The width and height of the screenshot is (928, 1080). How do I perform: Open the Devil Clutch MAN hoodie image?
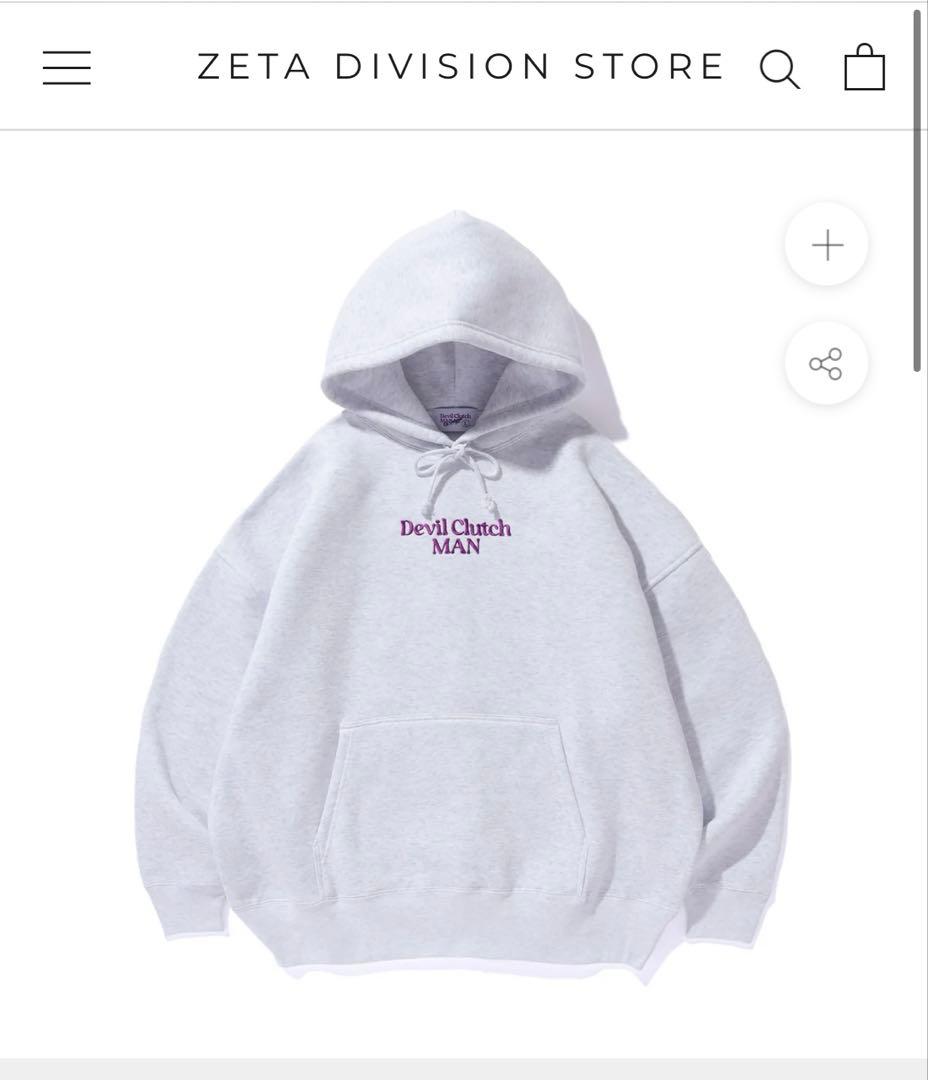pos(460,600)
